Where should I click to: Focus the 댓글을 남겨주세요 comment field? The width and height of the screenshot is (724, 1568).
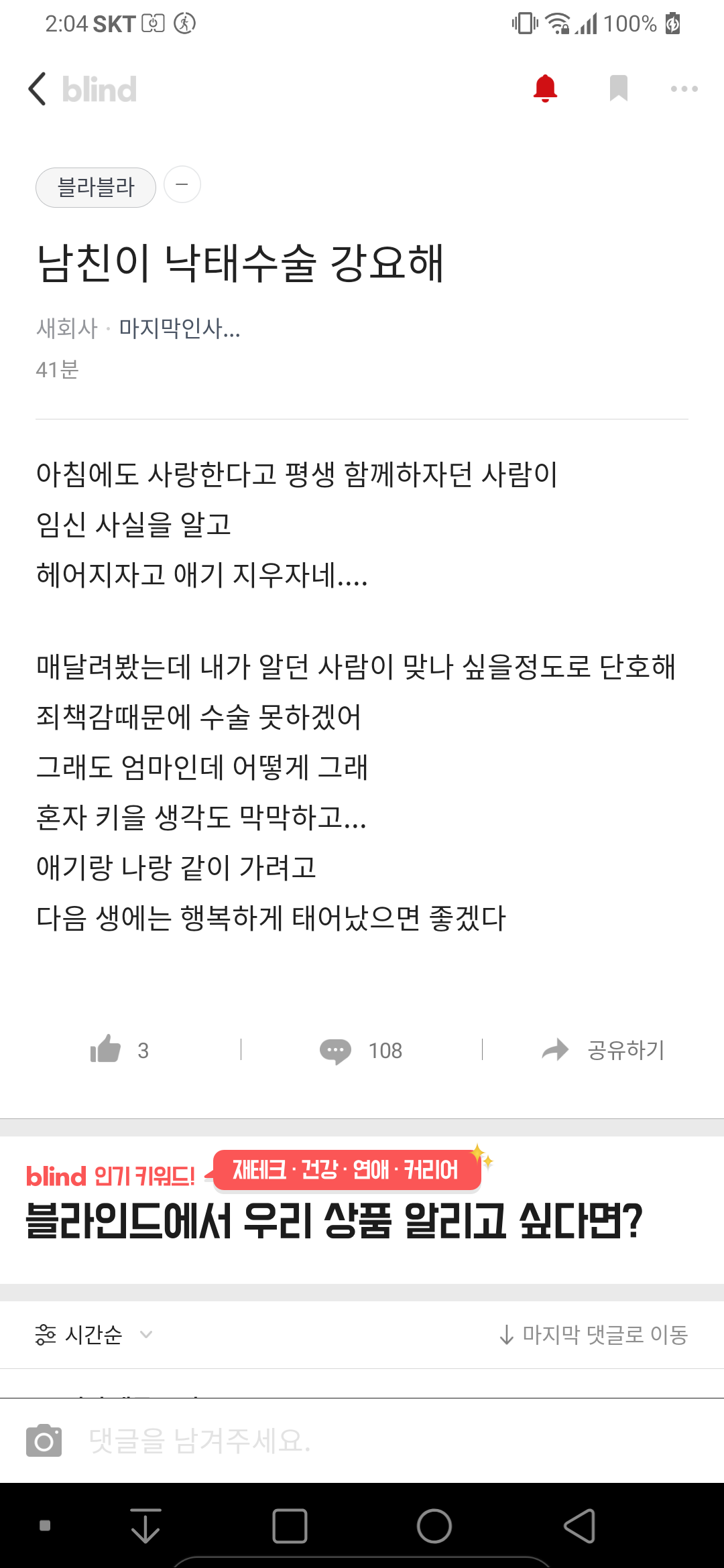pos(375,1440)
